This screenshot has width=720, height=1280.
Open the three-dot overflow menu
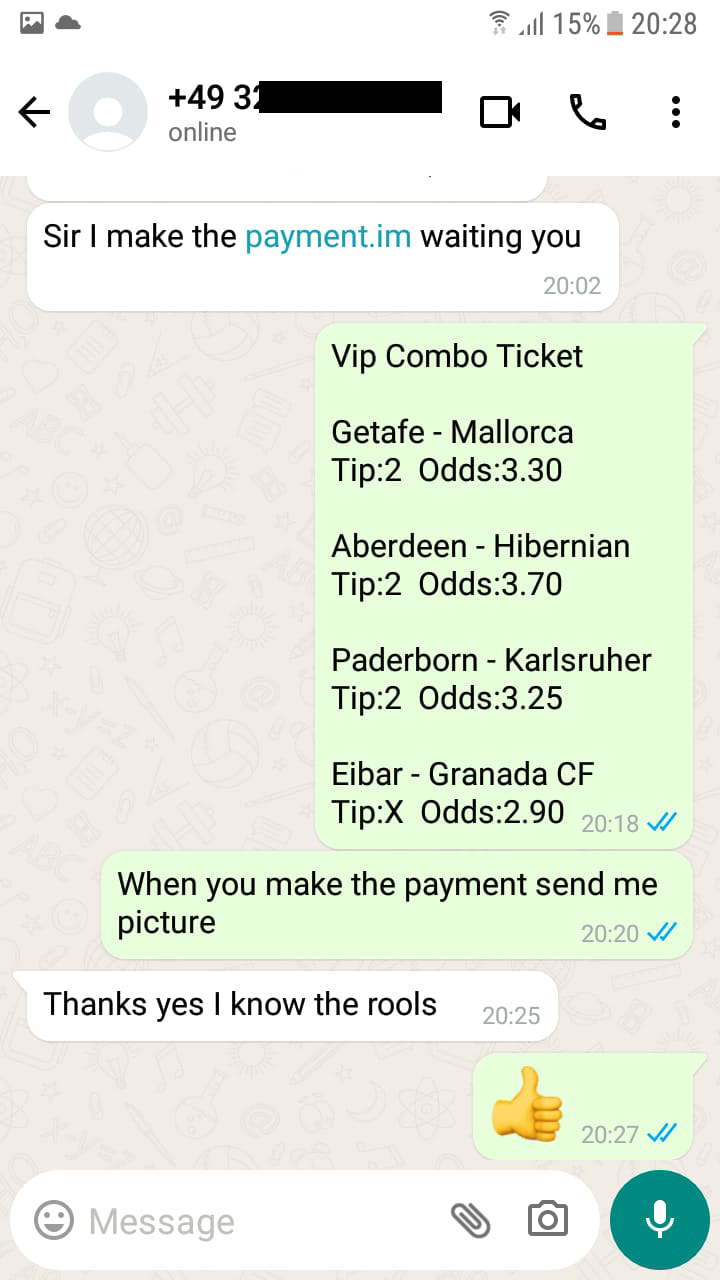676,112
